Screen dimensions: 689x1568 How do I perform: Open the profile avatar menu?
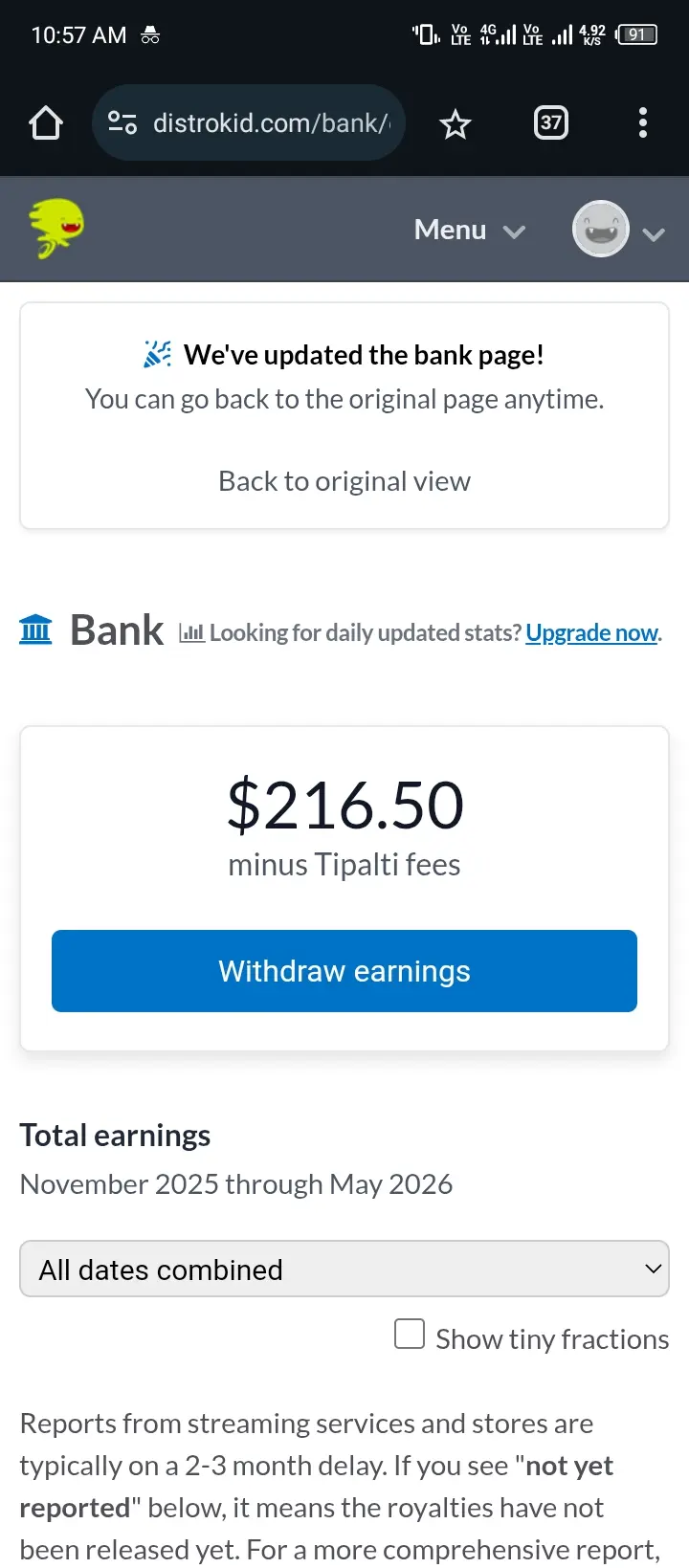pyautogui.click(x=618, y=230)
